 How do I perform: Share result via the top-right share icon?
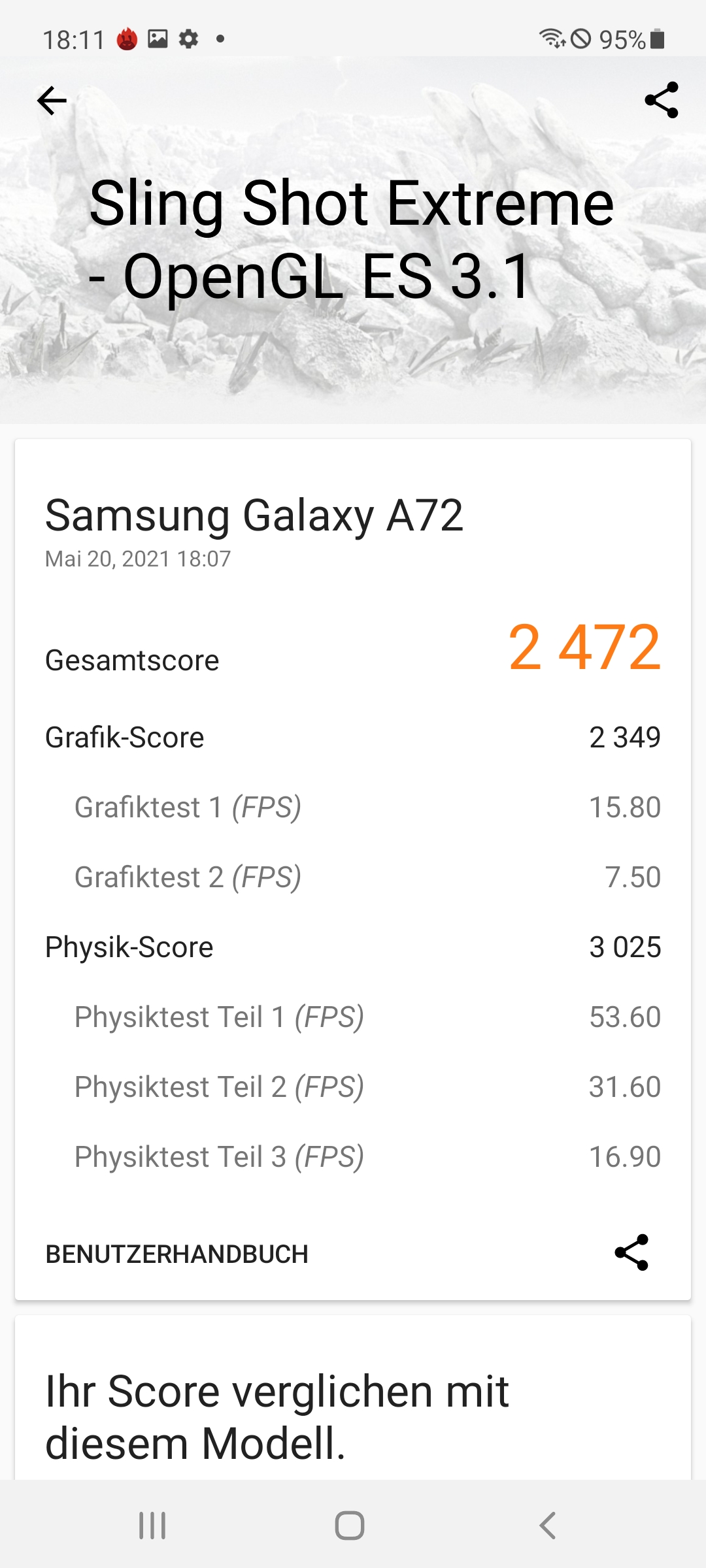pyautogui.click(x=662, y=100)
